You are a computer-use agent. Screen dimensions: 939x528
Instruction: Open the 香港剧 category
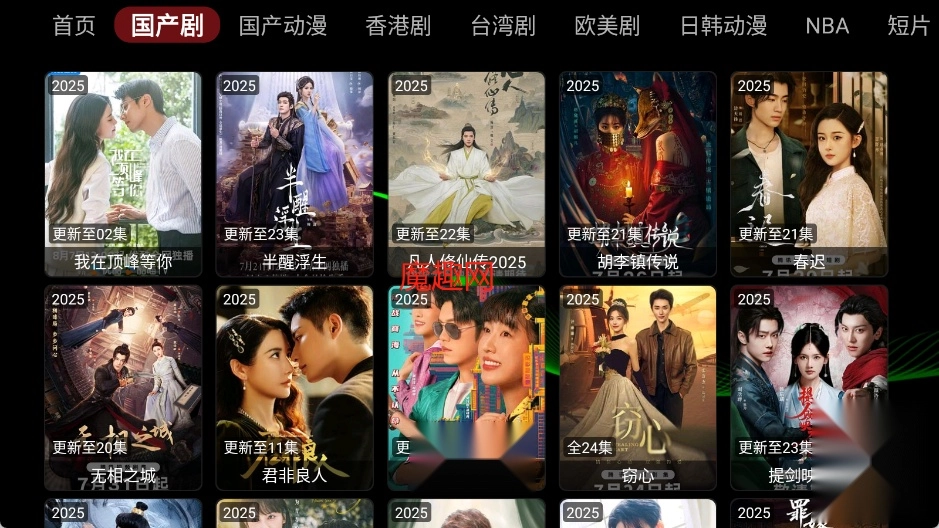pyautogui.click(x=398, y=25)
